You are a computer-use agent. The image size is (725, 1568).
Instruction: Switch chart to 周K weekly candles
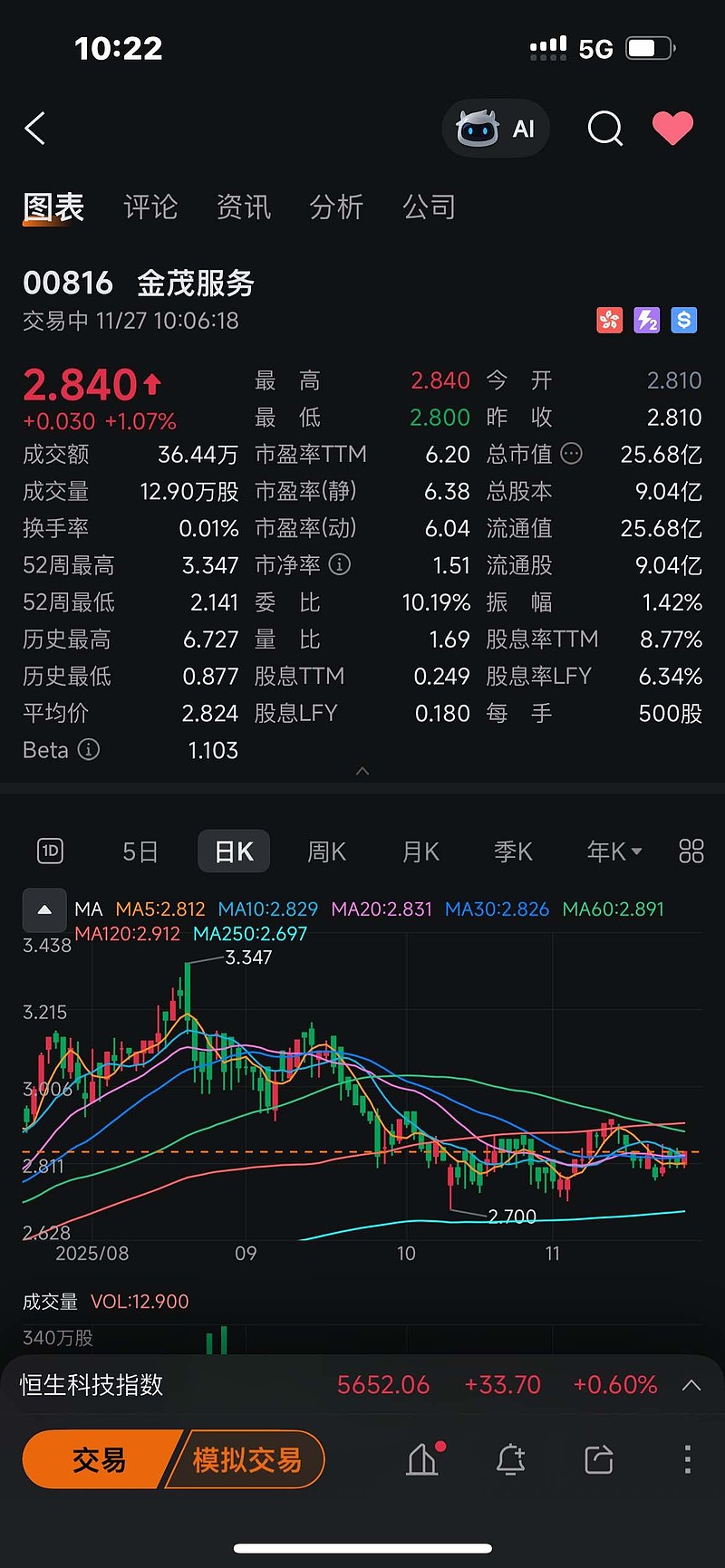(x=327, y=851)
